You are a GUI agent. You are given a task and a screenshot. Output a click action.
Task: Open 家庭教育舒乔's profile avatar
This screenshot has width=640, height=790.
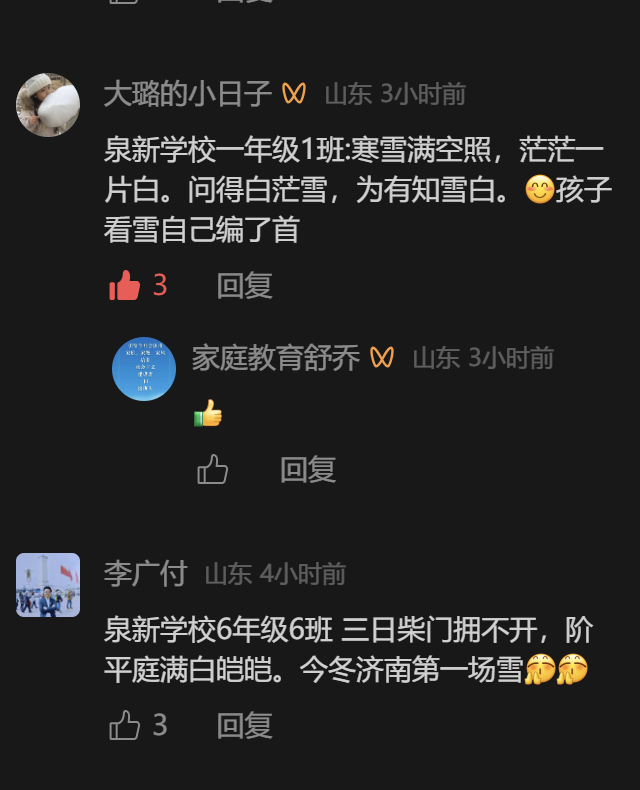144,368
